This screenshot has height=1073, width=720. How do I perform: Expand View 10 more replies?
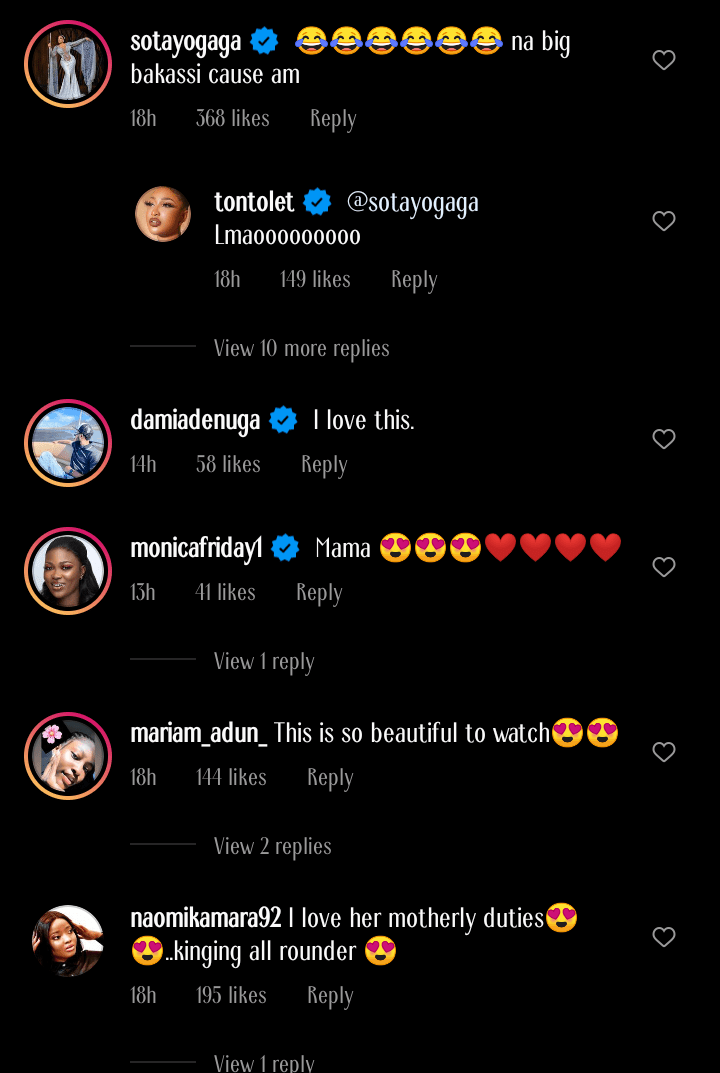pos(301,349)
